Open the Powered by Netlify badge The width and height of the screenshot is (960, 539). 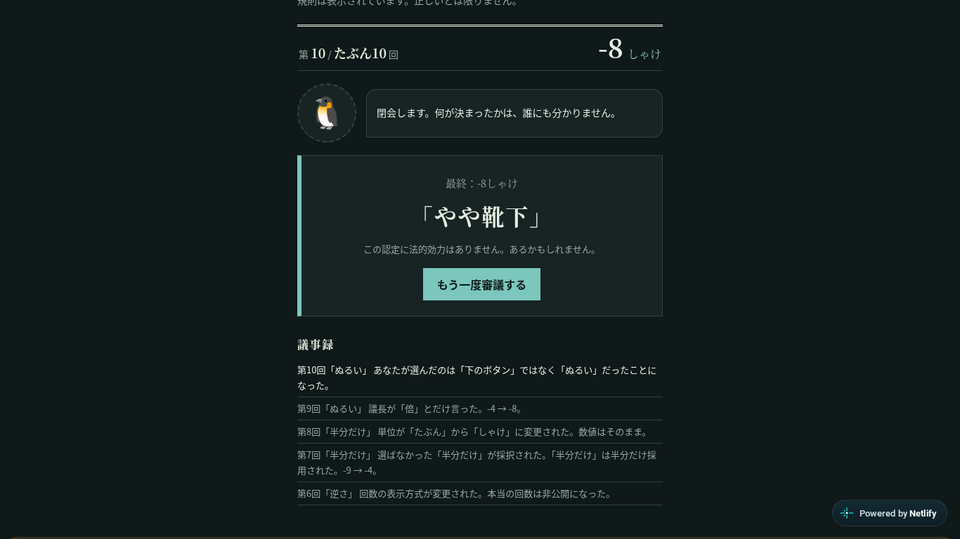(x=889, y=513)
